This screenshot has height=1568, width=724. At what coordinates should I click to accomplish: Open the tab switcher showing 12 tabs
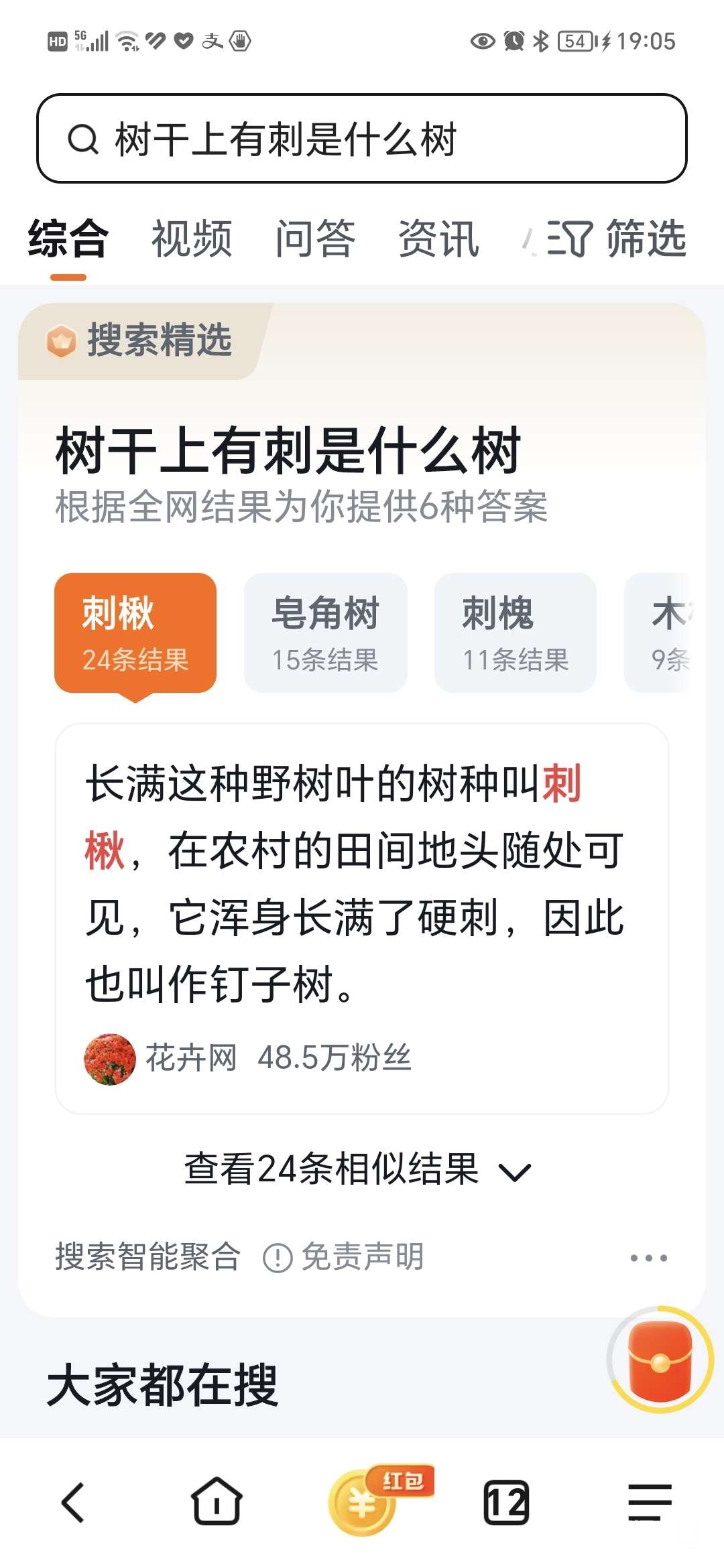point(506,1502)
